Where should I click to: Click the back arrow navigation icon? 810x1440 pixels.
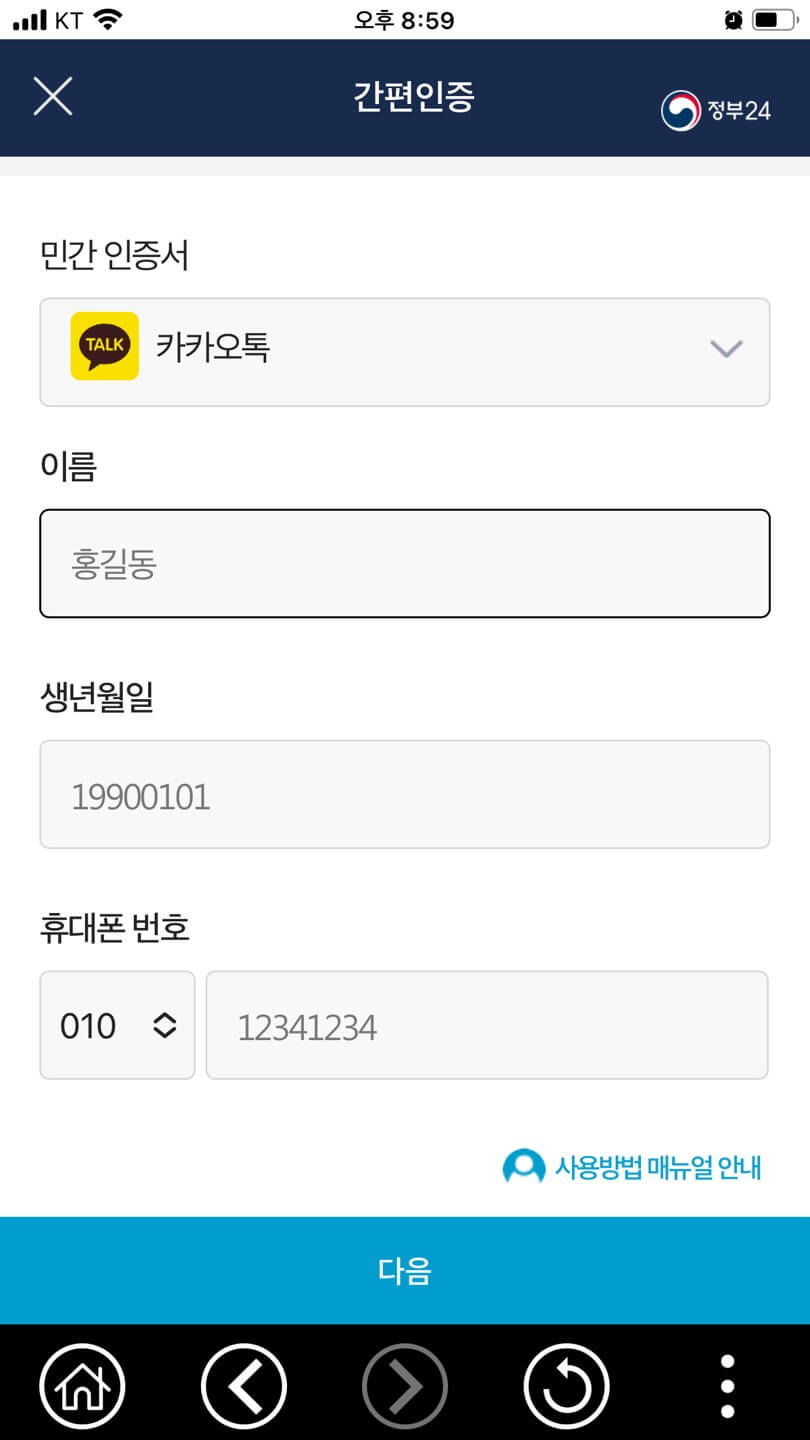click(243, 1386)
